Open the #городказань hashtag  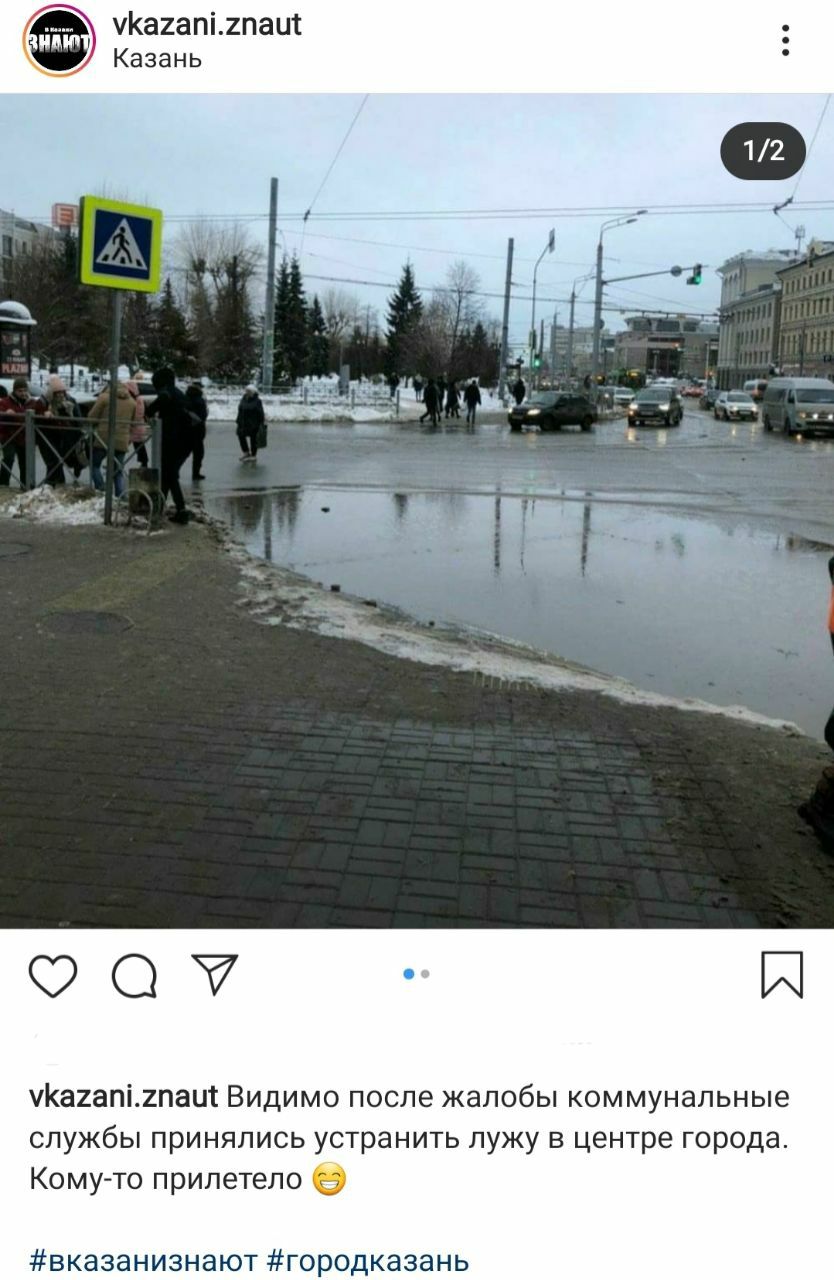pyautogui.click(x=367, y=1260)
